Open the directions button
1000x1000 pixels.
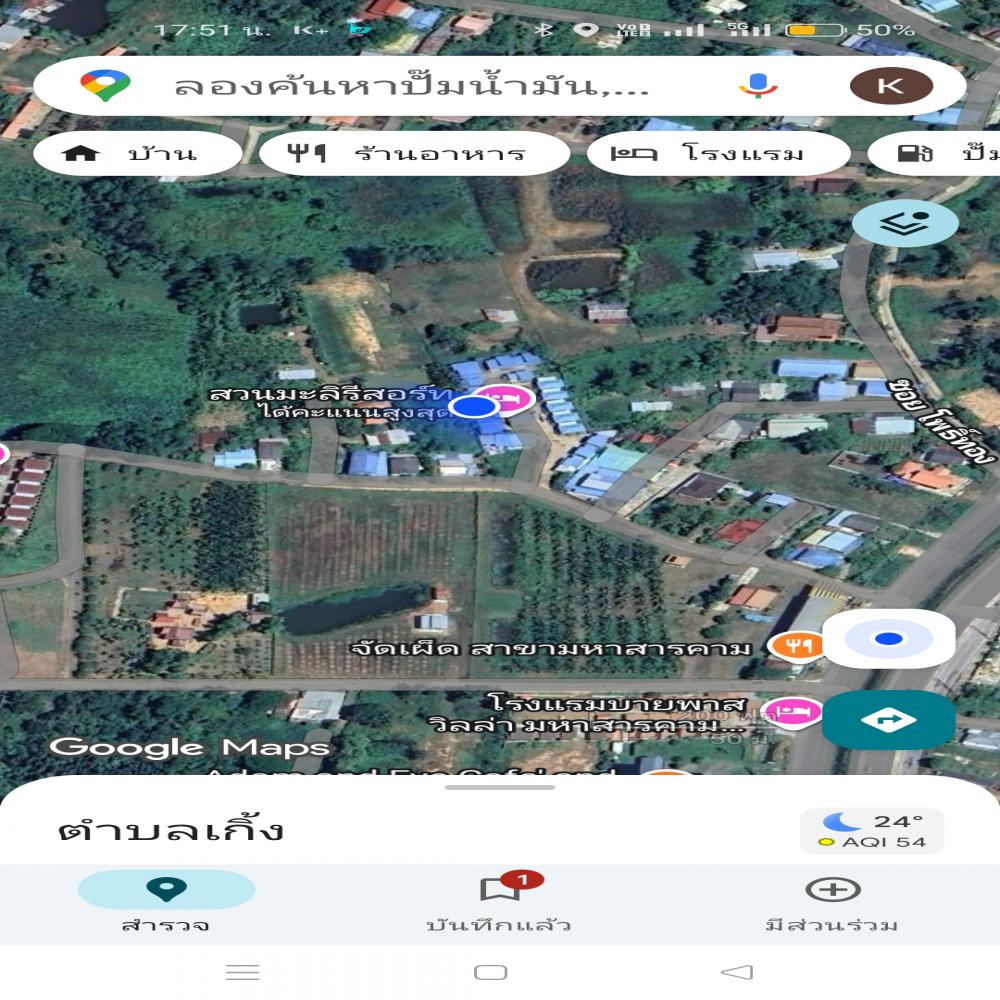click(888, 719)
